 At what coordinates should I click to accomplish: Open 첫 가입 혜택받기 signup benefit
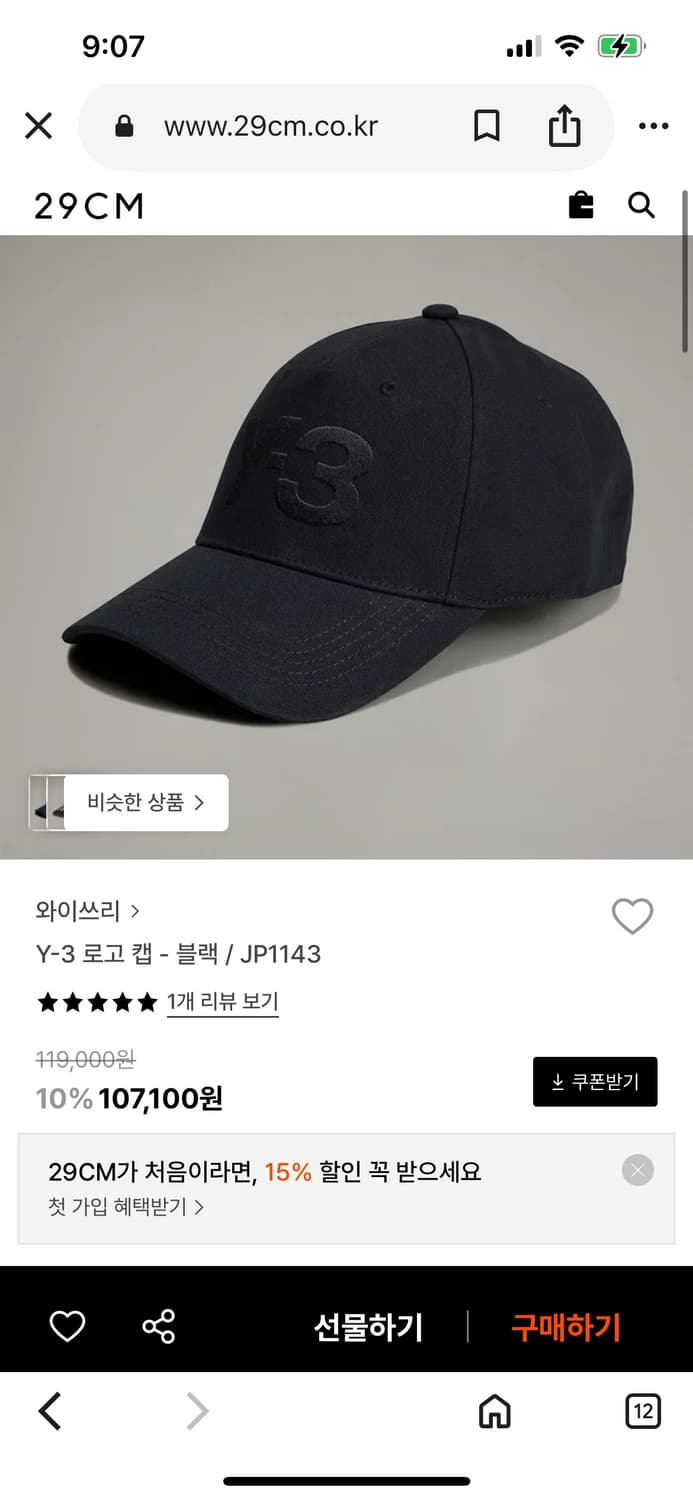[126, 1206]
